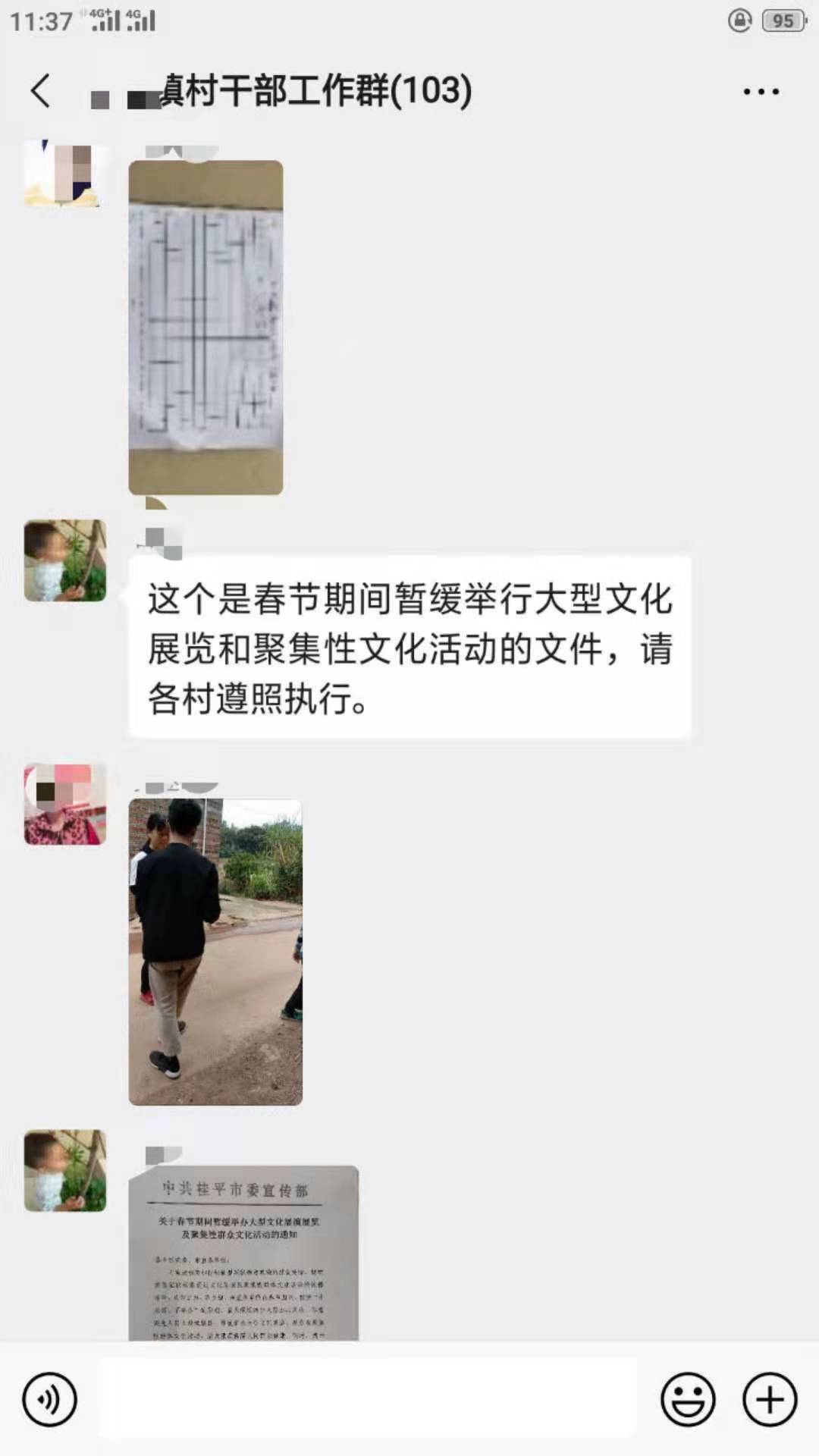Open the emoji picker

(688, 1399)
